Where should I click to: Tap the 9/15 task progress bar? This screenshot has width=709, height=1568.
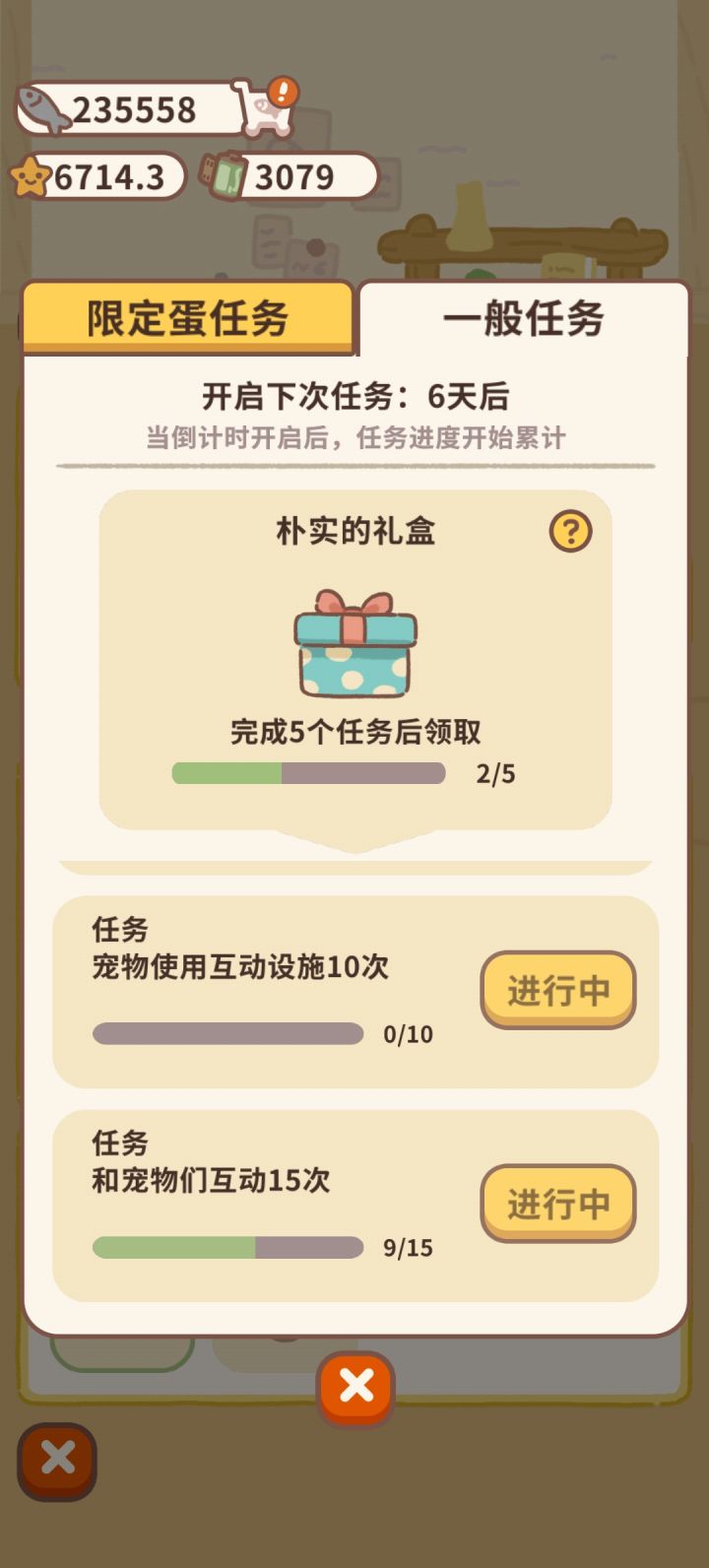tap(226, 1247)
